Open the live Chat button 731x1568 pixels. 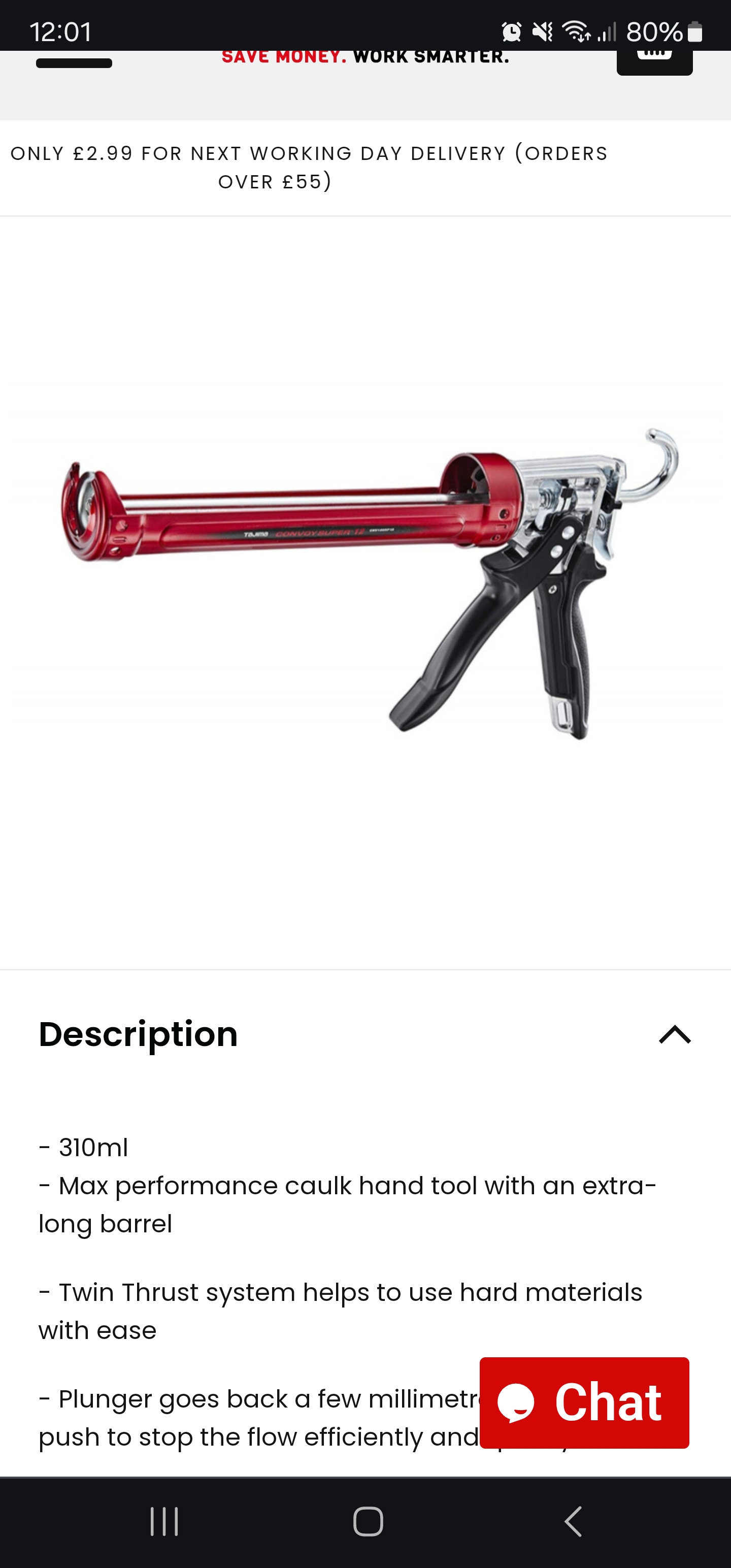coord(584,1402)
